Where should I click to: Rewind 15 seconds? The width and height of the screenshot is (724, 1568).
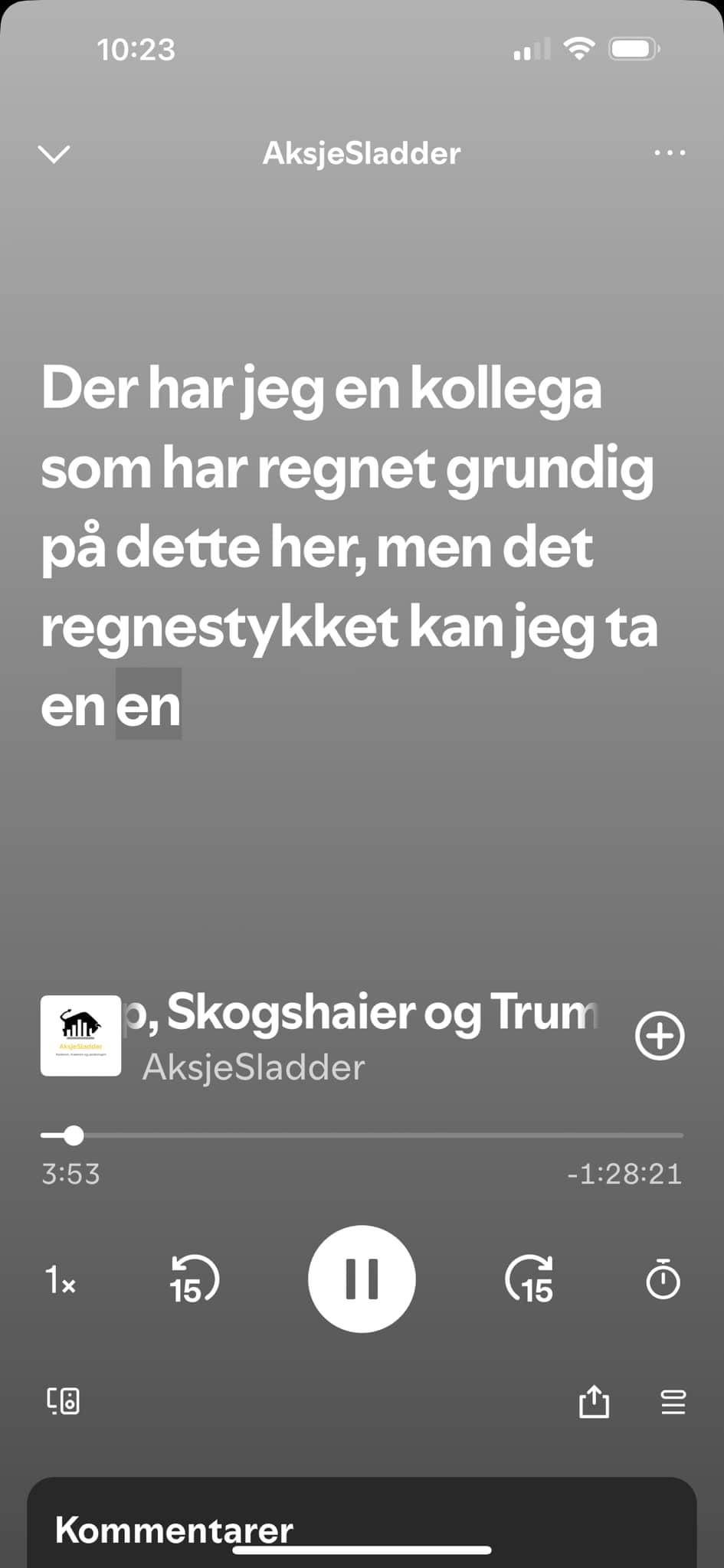[x=193, y=1279]
